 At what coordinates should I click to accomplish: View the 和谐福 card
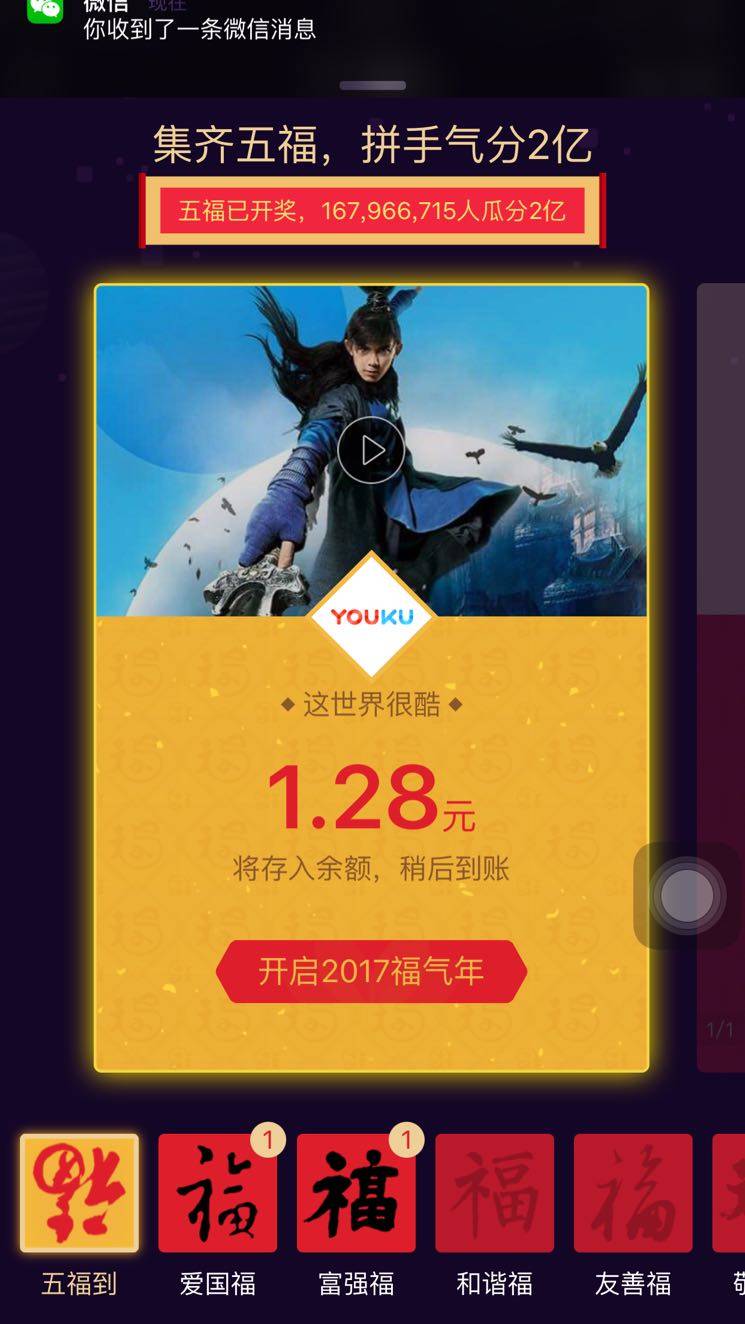494,1193
